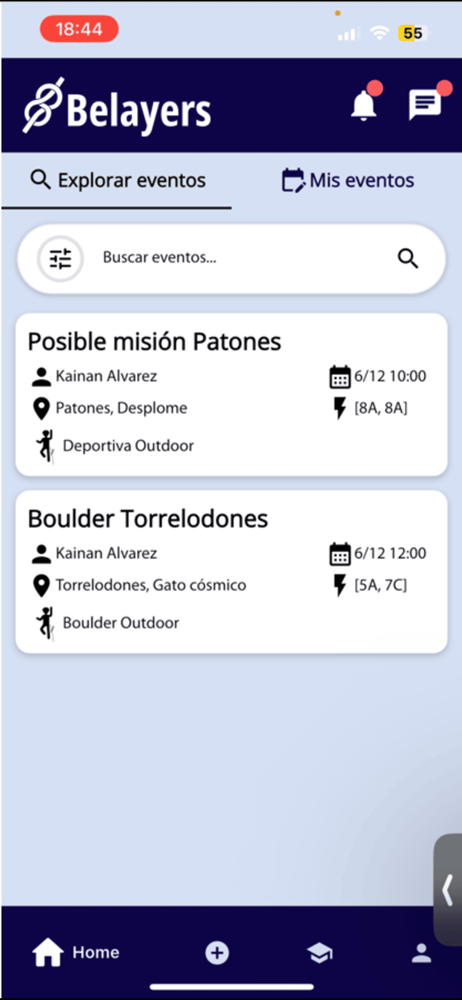Switch to the Mis eventos tab
Viewport: 462px width, 1000px height.
pos(348,180)
